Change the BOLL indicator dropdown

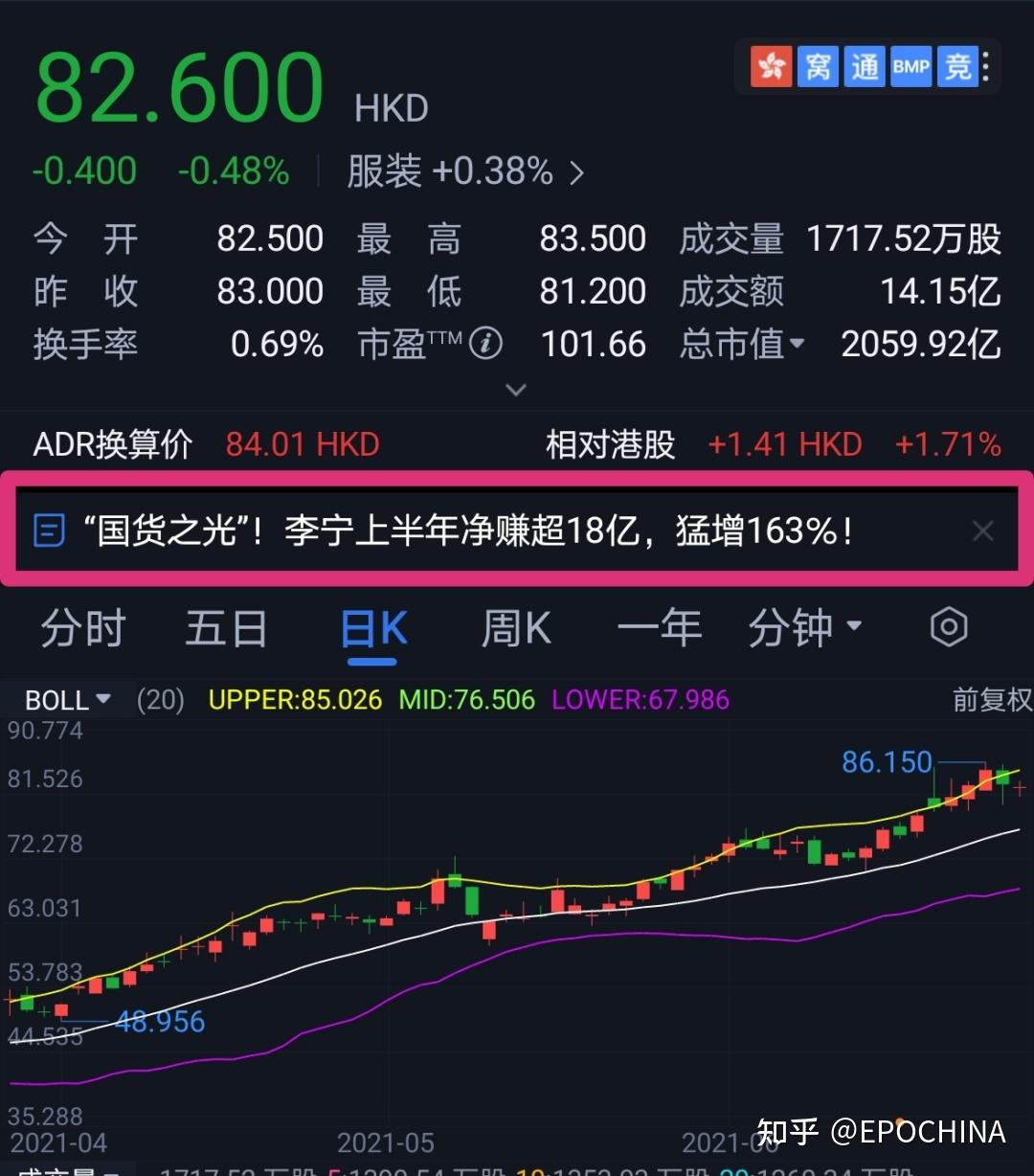(x=67, y=700)
